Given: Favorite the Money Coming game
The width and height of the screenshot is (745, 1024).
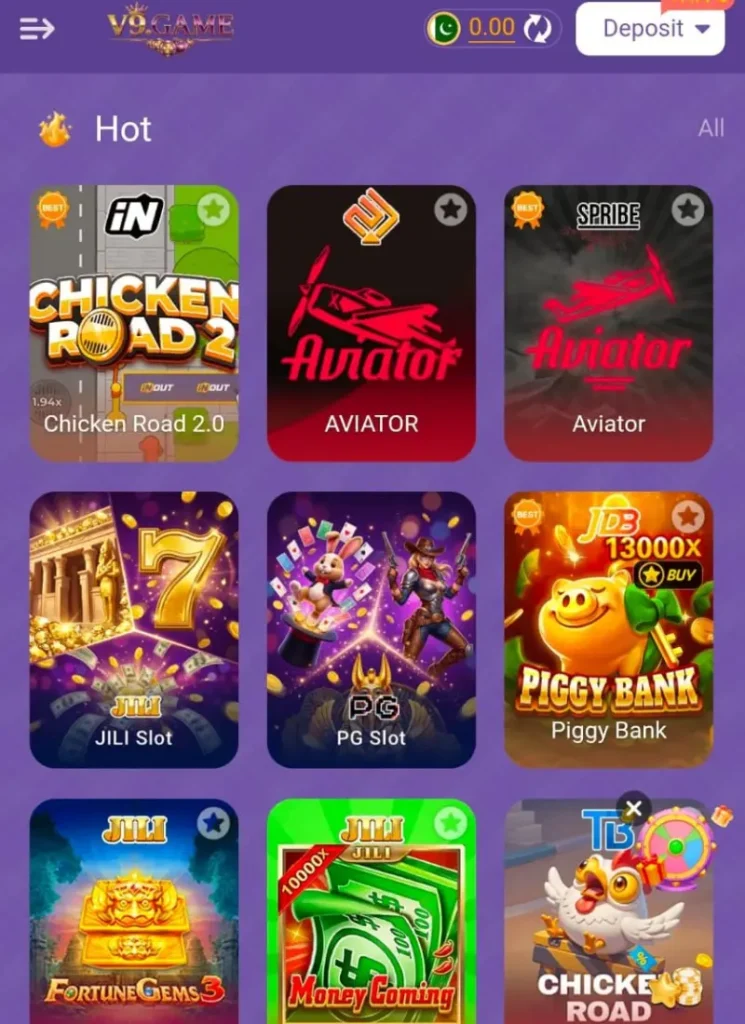Looking at the screenshot, I should pos(450,823).
